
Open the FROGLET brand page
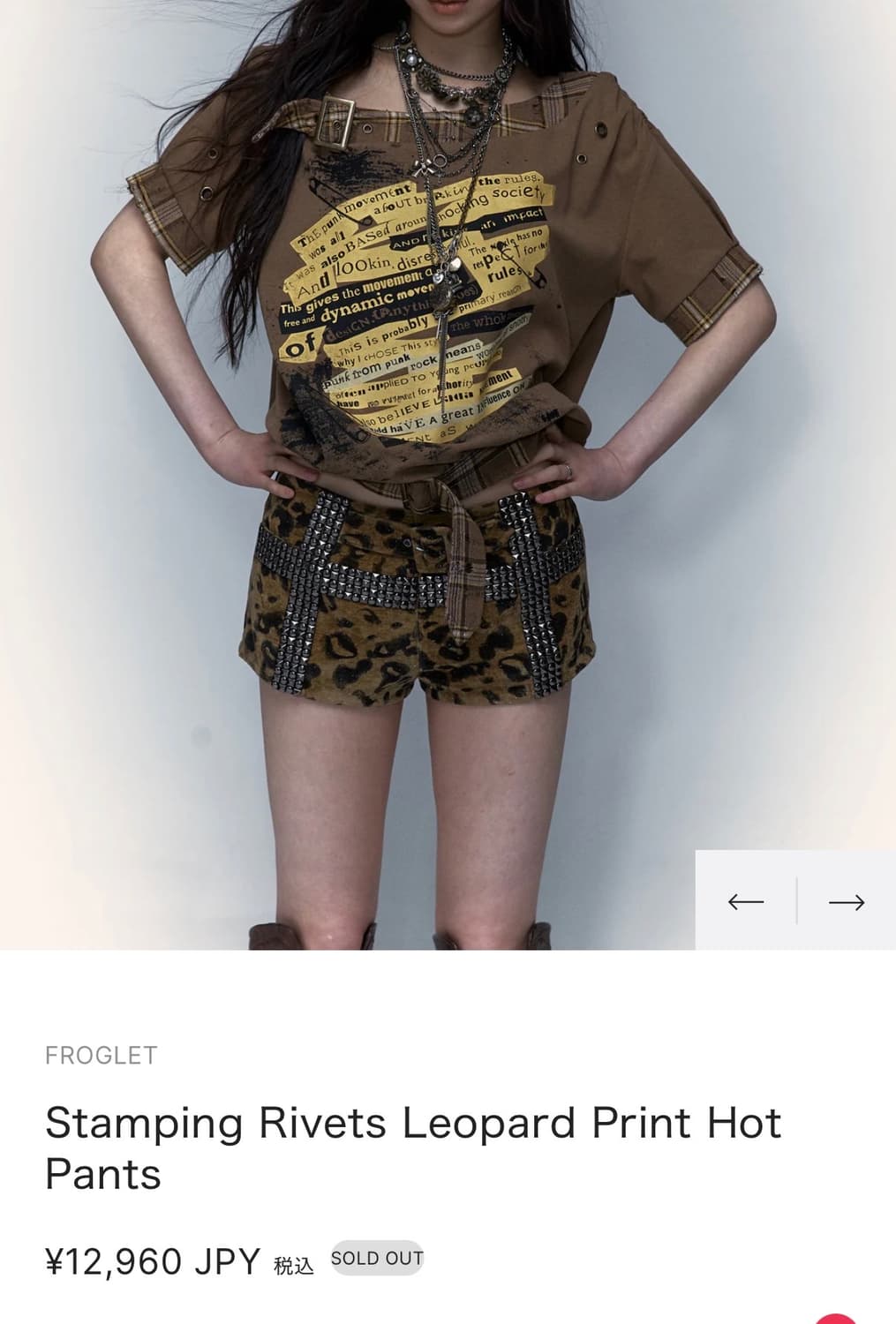tap(100, 1056)
